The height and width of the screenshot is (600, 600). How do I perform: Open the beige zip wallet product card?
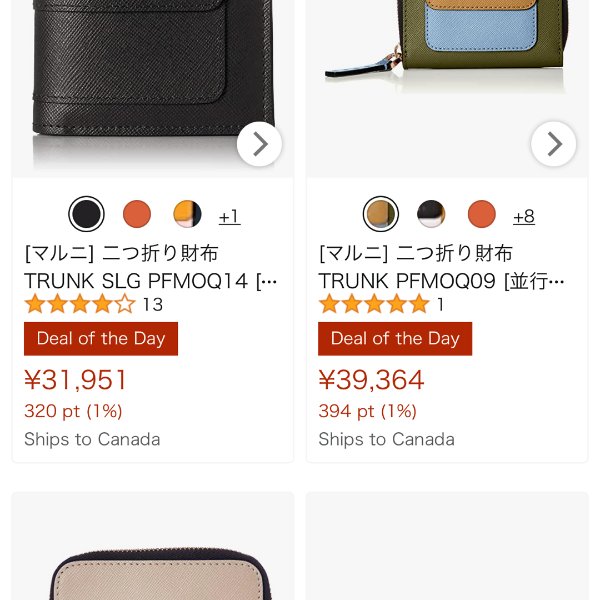152,560
